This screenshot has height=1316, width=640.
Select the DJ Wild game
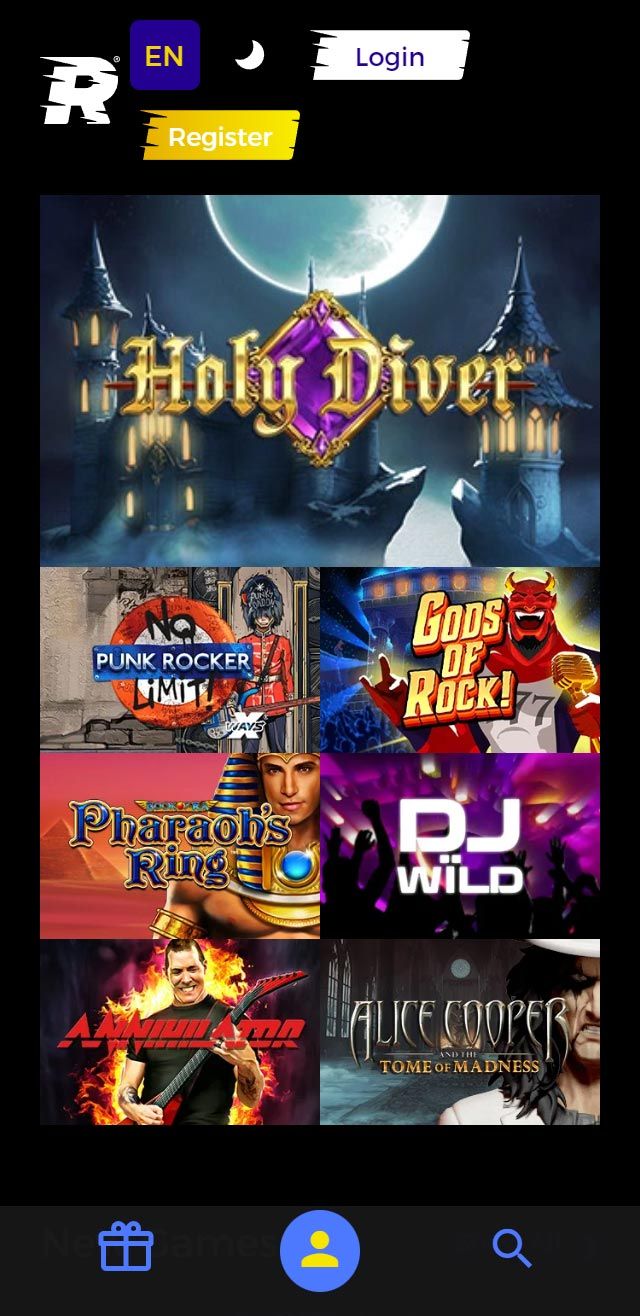(460, 846)
